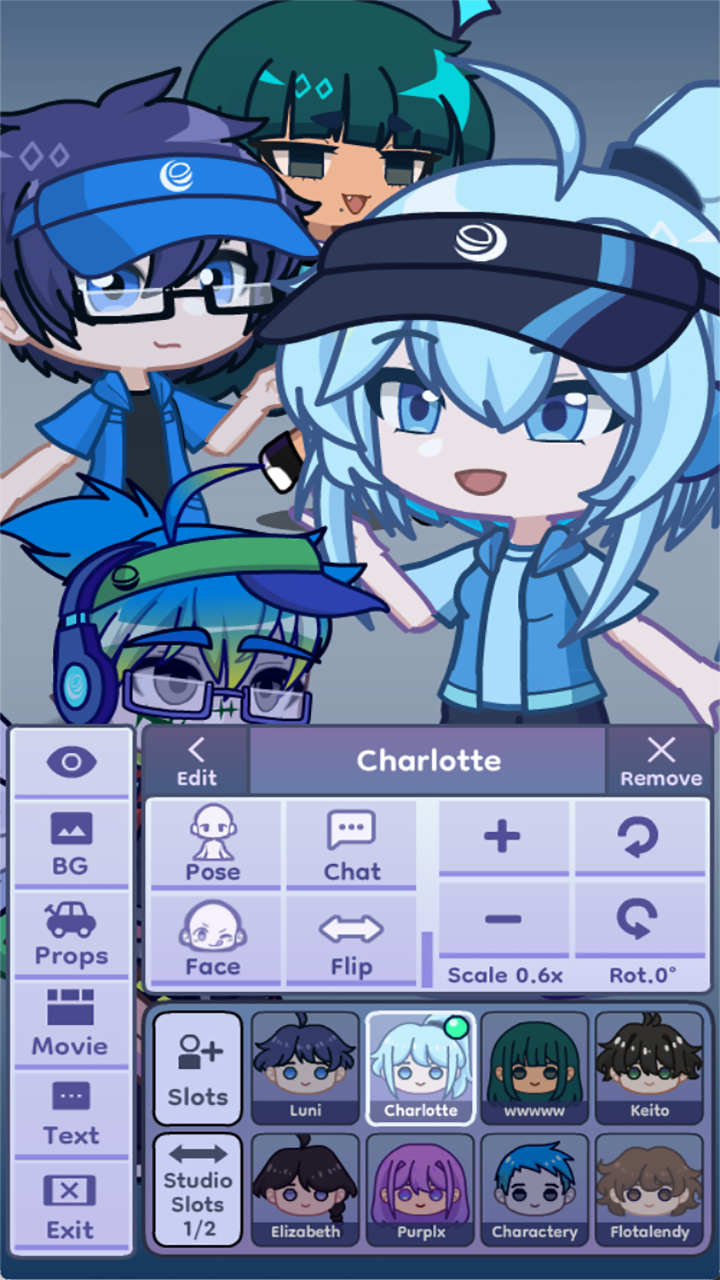Flip the character horizontally

point(351,940)
